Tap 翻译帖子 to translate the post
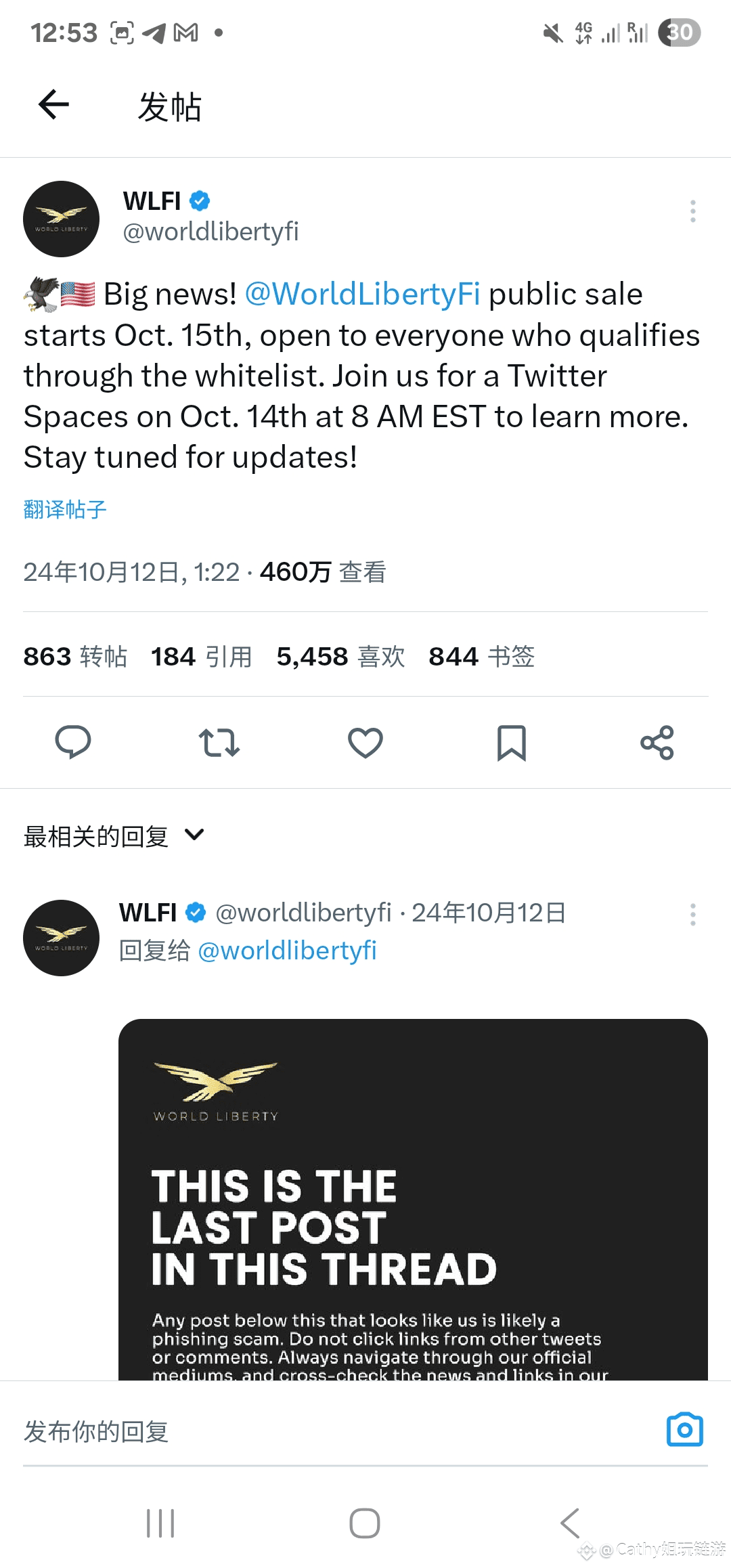The height and width of the screenshot is (1568, 731). coord(65,509)
